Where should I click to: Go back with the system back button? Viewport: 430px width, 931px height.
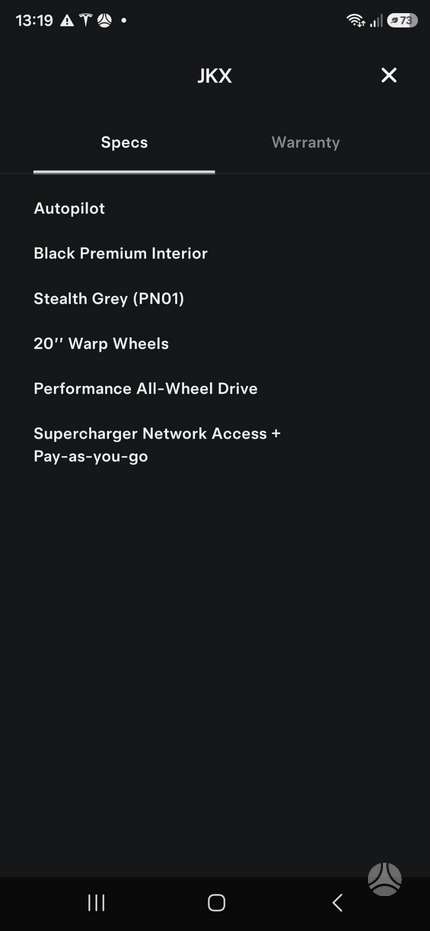(x=337, y=902)
